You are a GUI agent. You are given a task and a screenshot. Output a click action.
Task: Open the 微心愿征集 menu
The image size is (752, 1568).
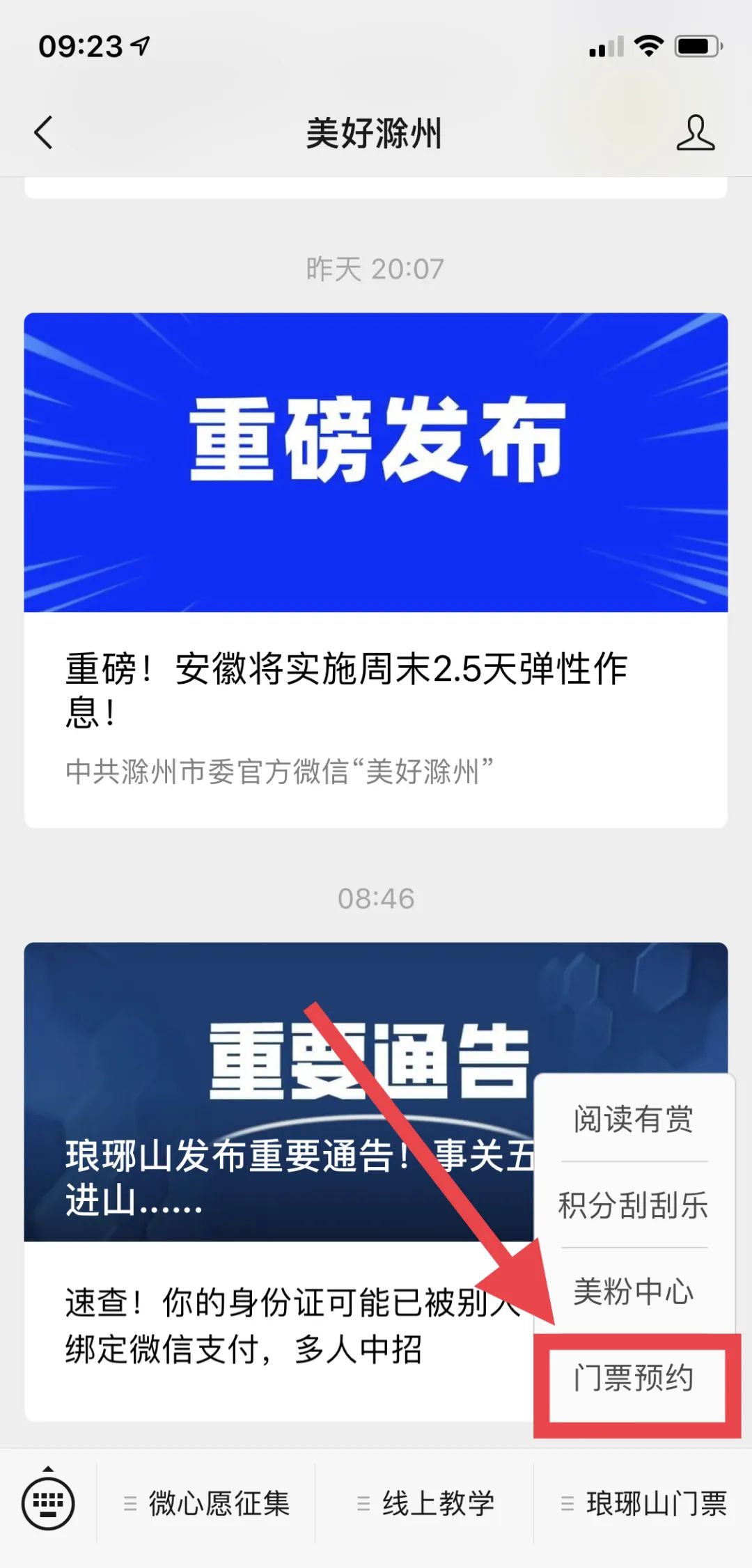207,1503
